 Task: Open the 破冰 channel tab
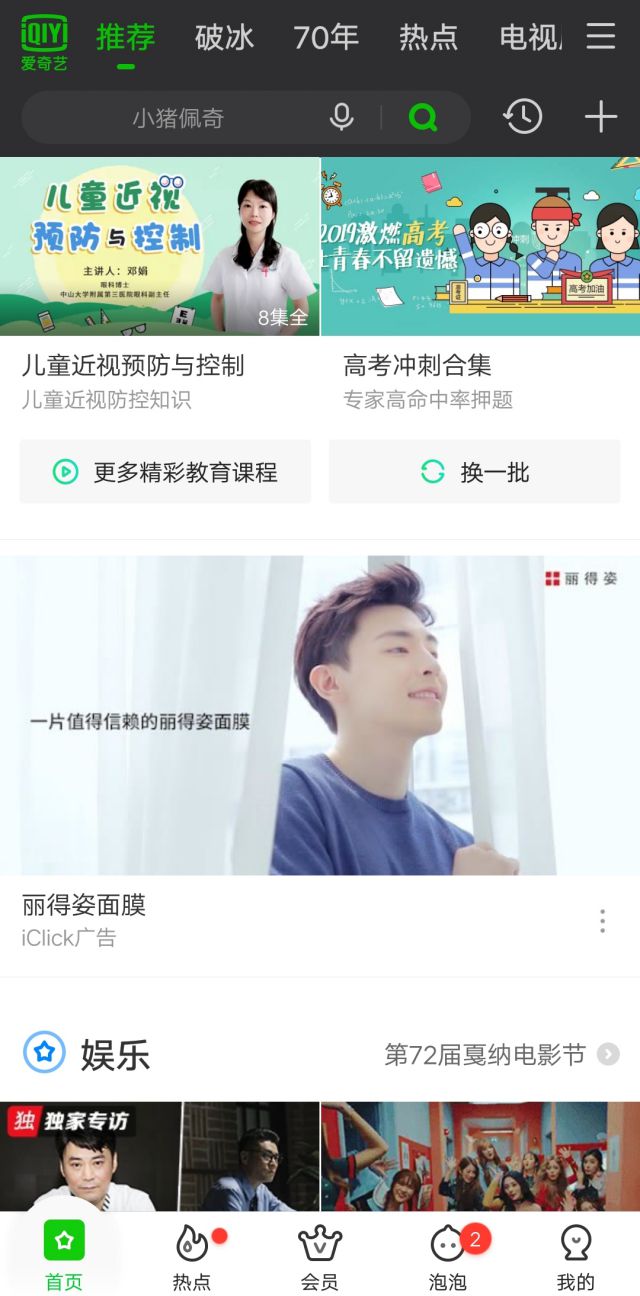(224, 38)
